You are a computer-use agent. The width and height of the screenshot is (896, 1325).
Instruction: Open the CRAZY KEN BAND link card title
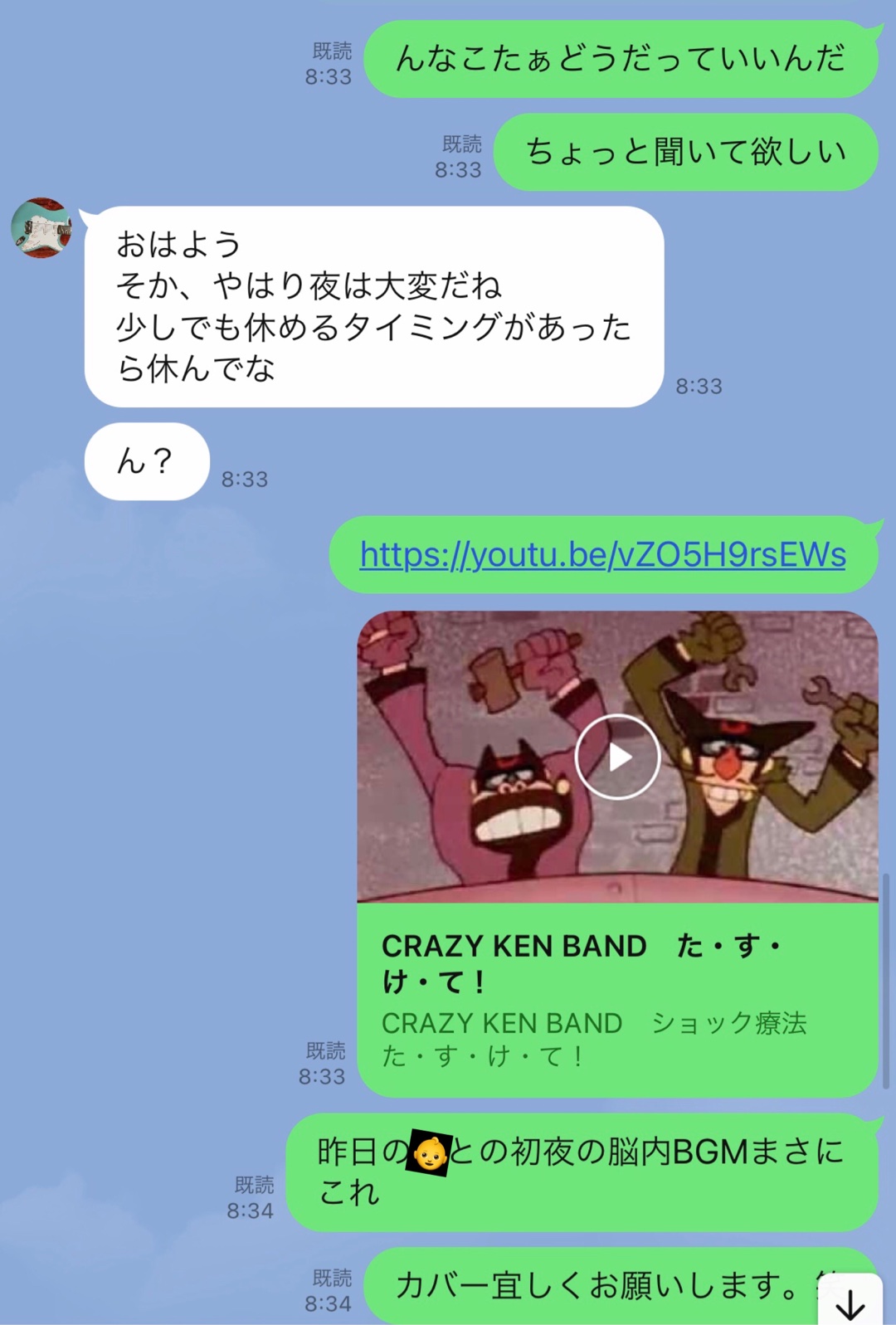coord(581,962)
